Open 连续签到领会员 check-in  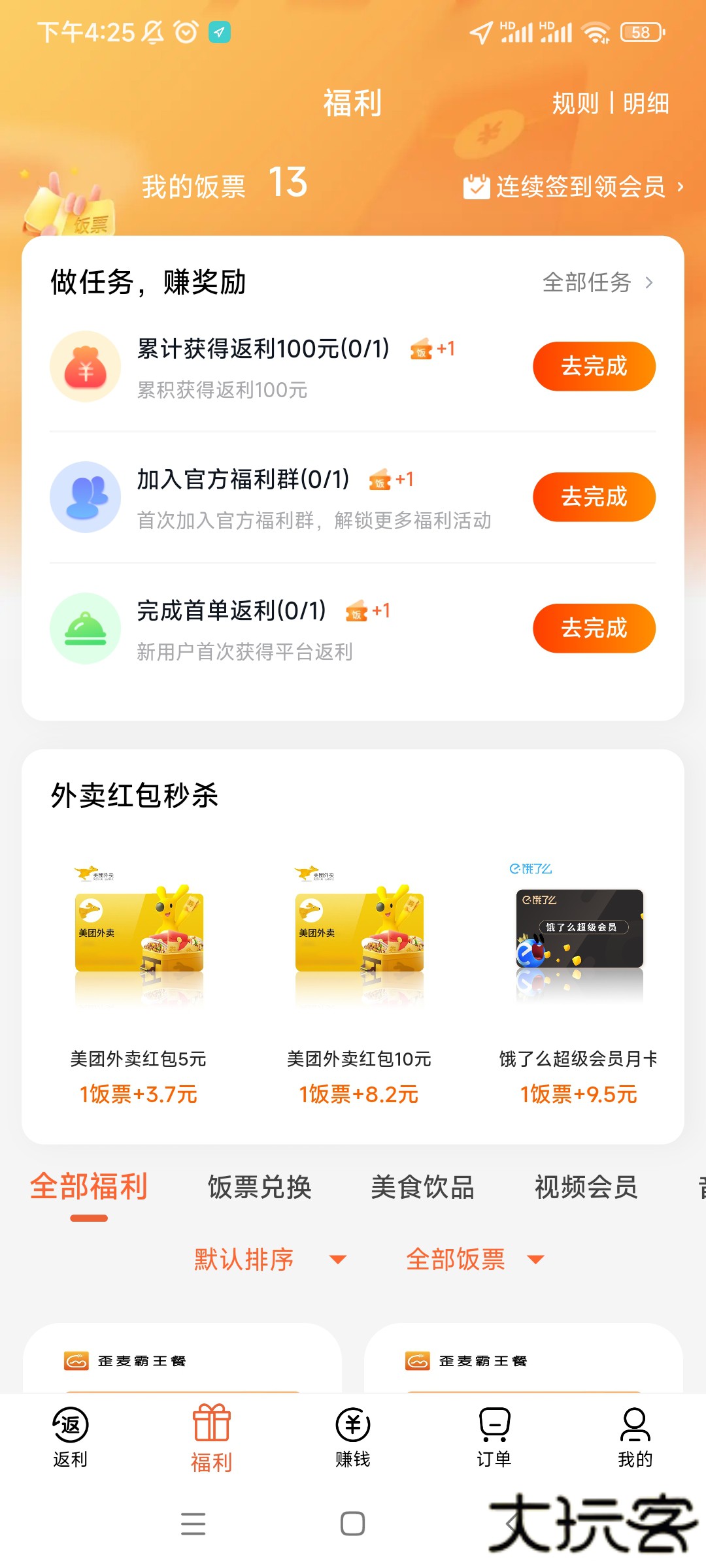point(574,187)
